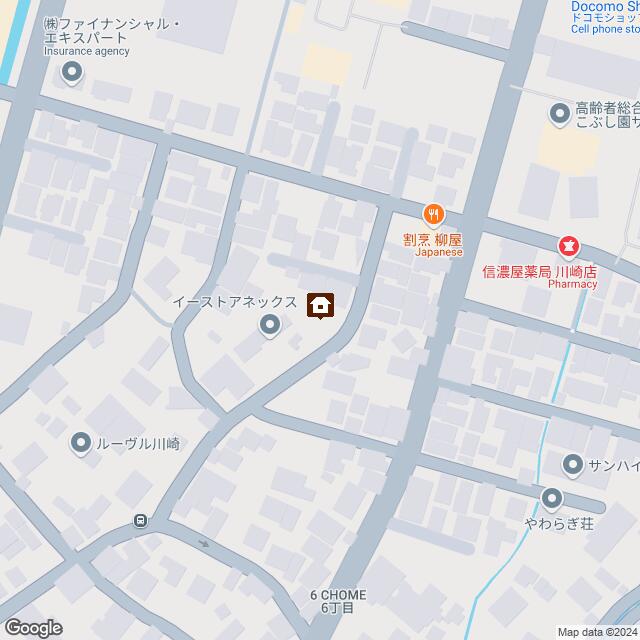Select the house marker at the map center
The width and height of the screenshot is (640, 640).
(320, 305)
